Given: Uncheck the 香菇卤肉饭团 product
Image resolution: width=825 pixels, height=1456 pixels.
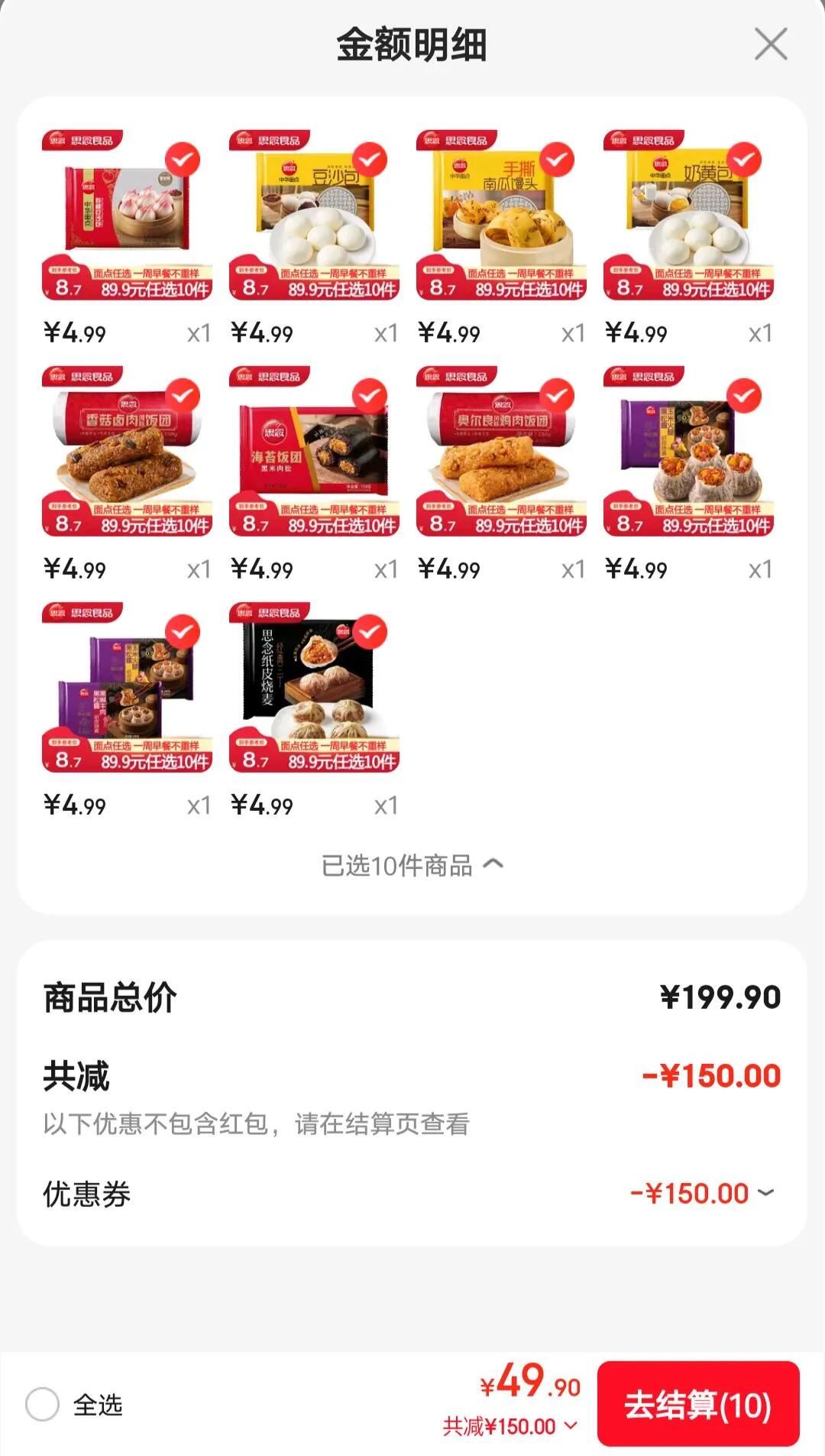Looking at the screenshot, I should pos(182,396).
